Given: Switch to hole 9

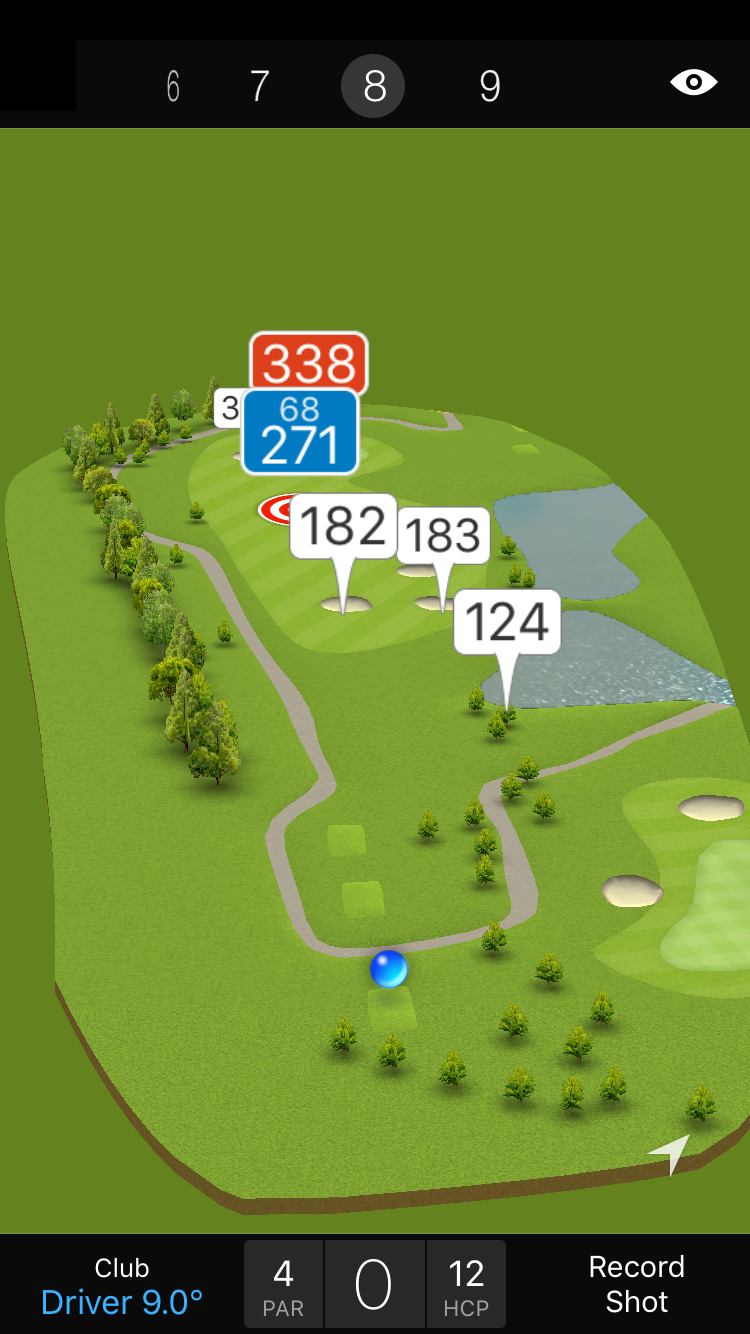Looking at the screenshot, I should 489,87.
